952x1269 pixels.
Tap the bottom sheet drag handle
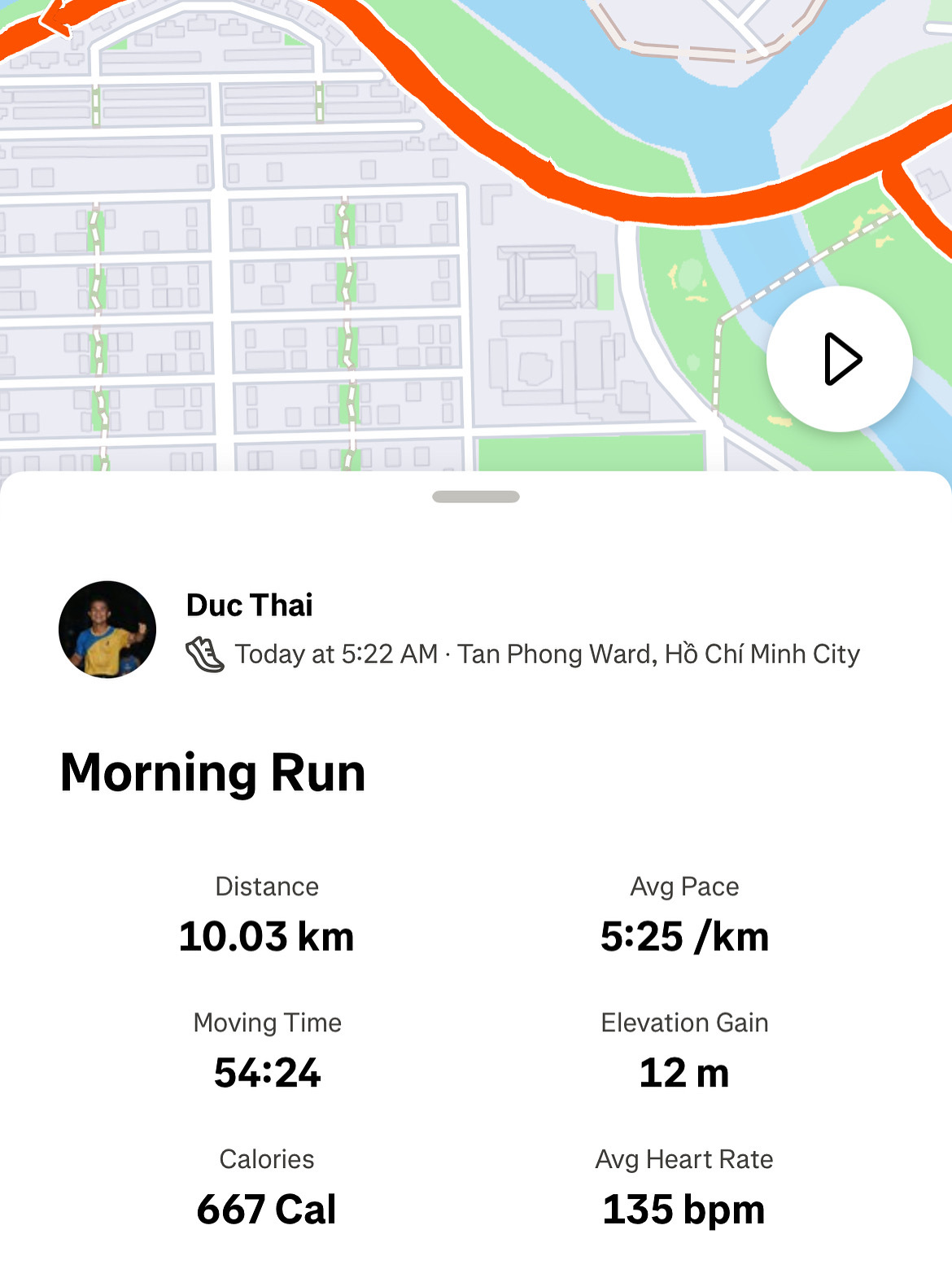[x=476, y=497]
